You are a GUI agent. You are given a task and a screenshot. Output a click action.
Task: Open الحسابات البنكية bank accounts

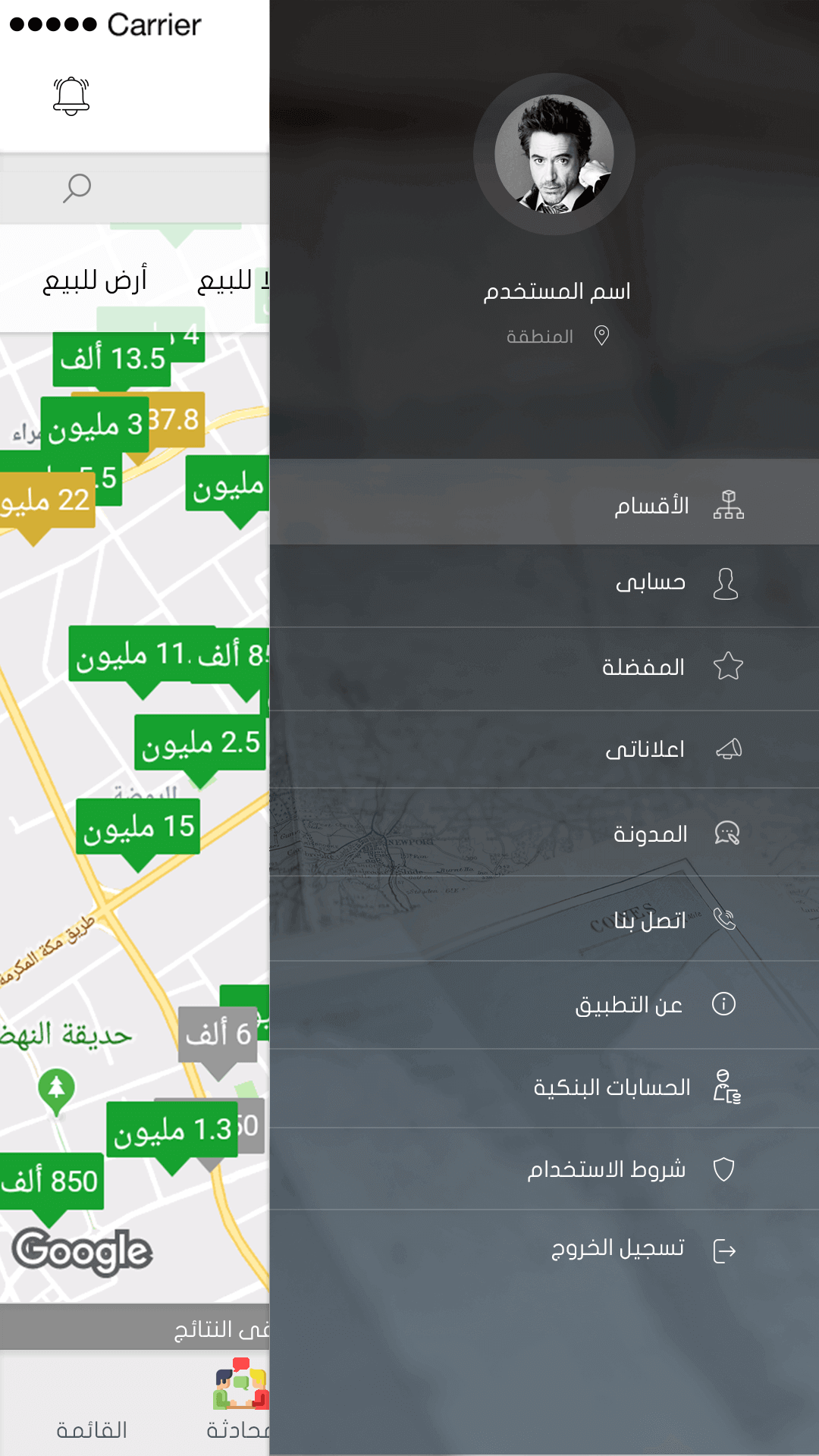point(544,1088)
